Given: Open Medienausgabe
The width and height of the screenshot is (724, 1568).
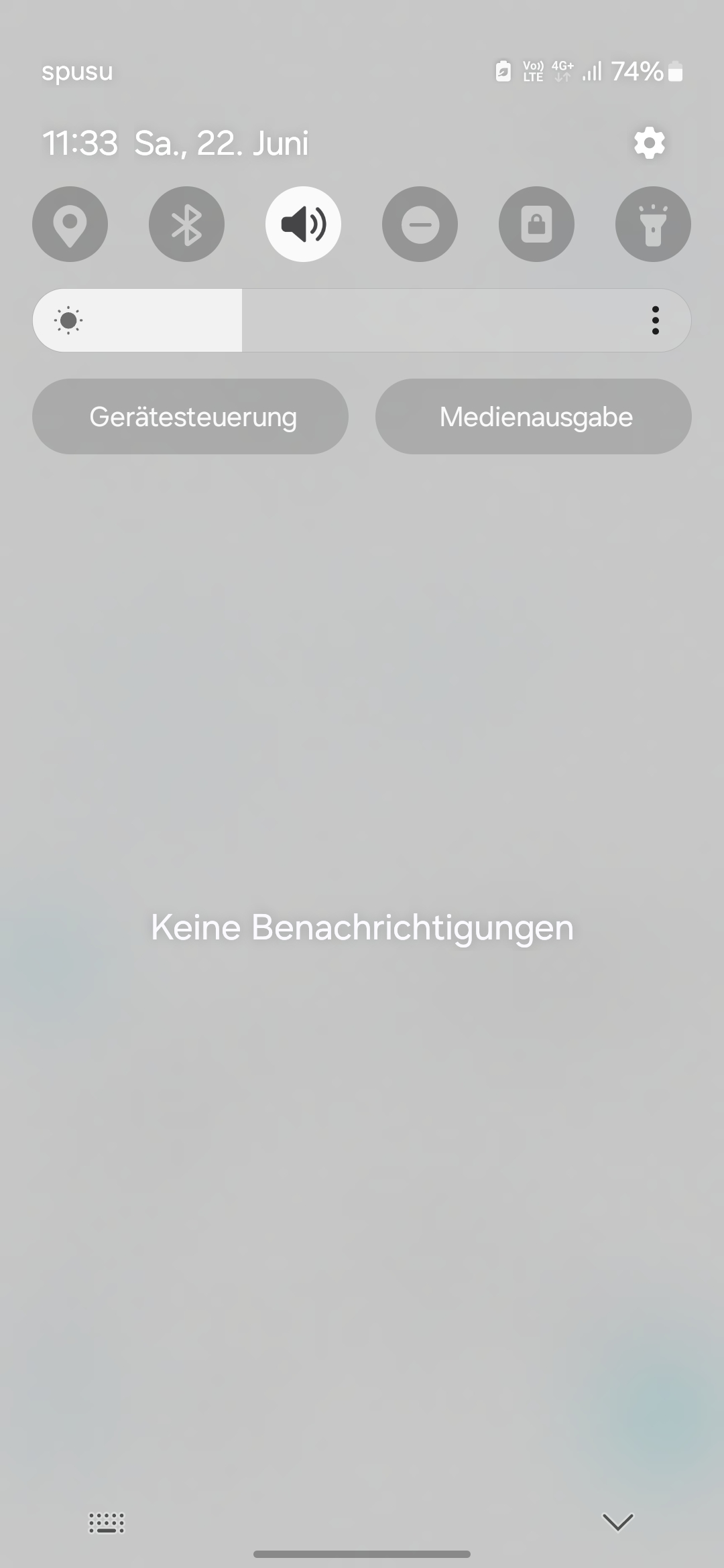Looking at the screenshot, I should 534,416.
